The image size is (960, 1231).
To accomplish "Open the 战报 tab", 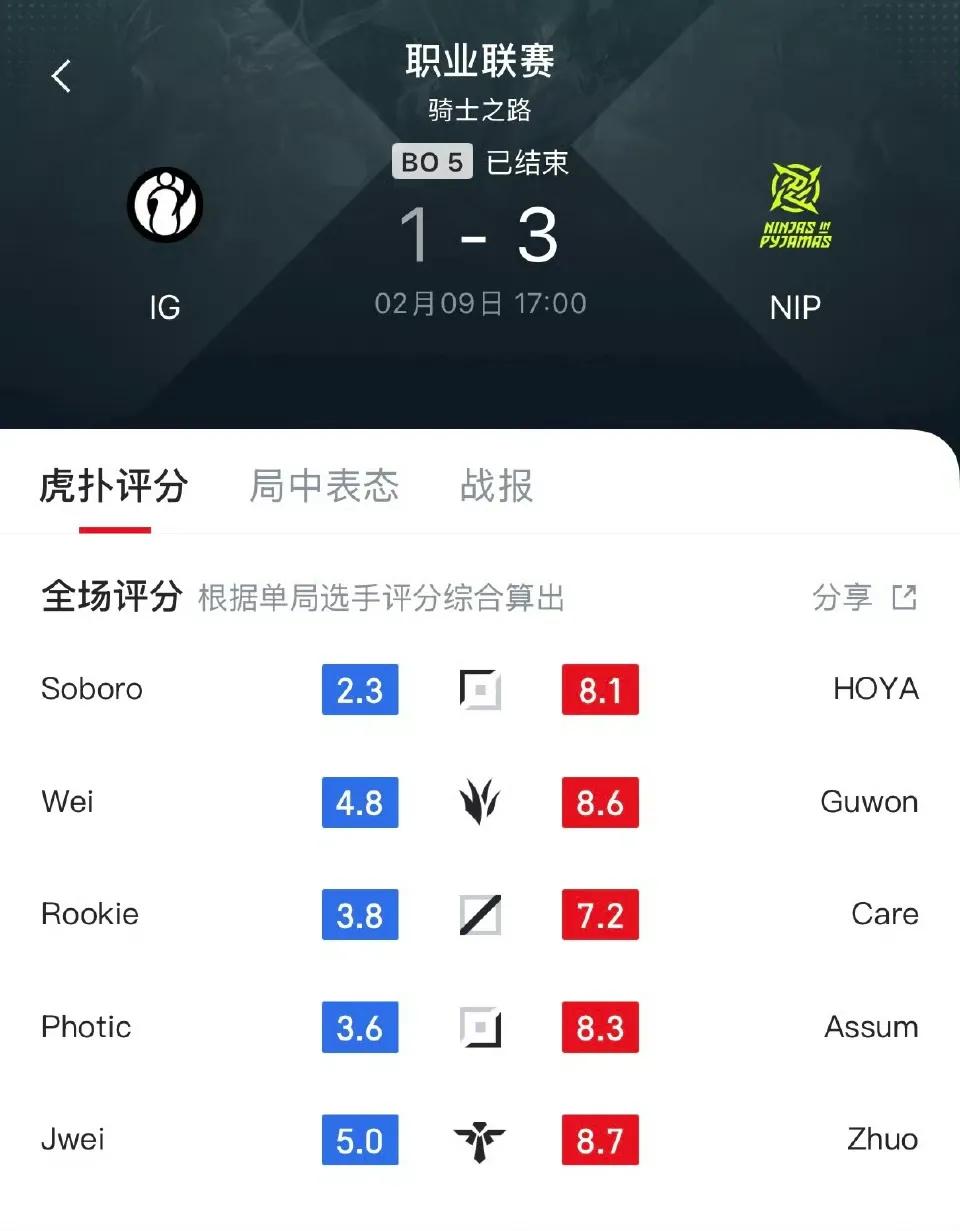I will tap(496, 486).
